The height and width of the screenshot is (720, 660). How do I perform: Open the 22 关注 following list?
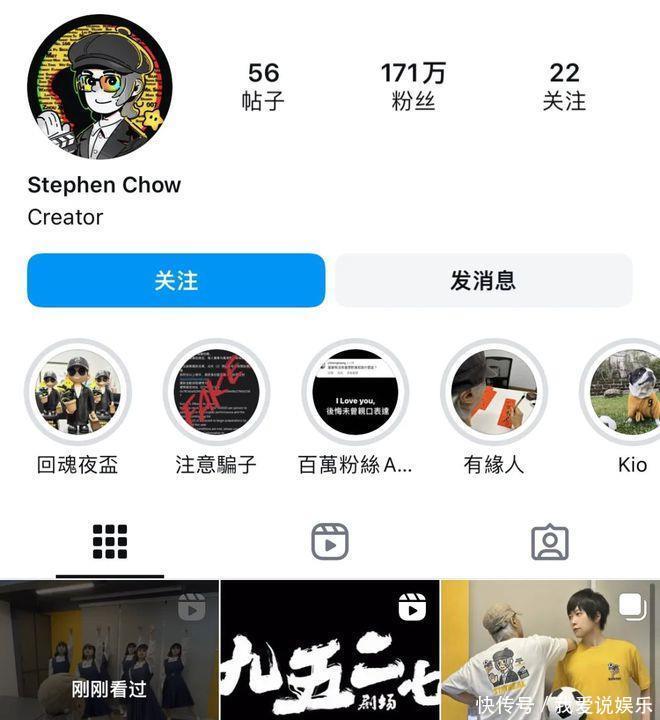[x=565, y=86]
